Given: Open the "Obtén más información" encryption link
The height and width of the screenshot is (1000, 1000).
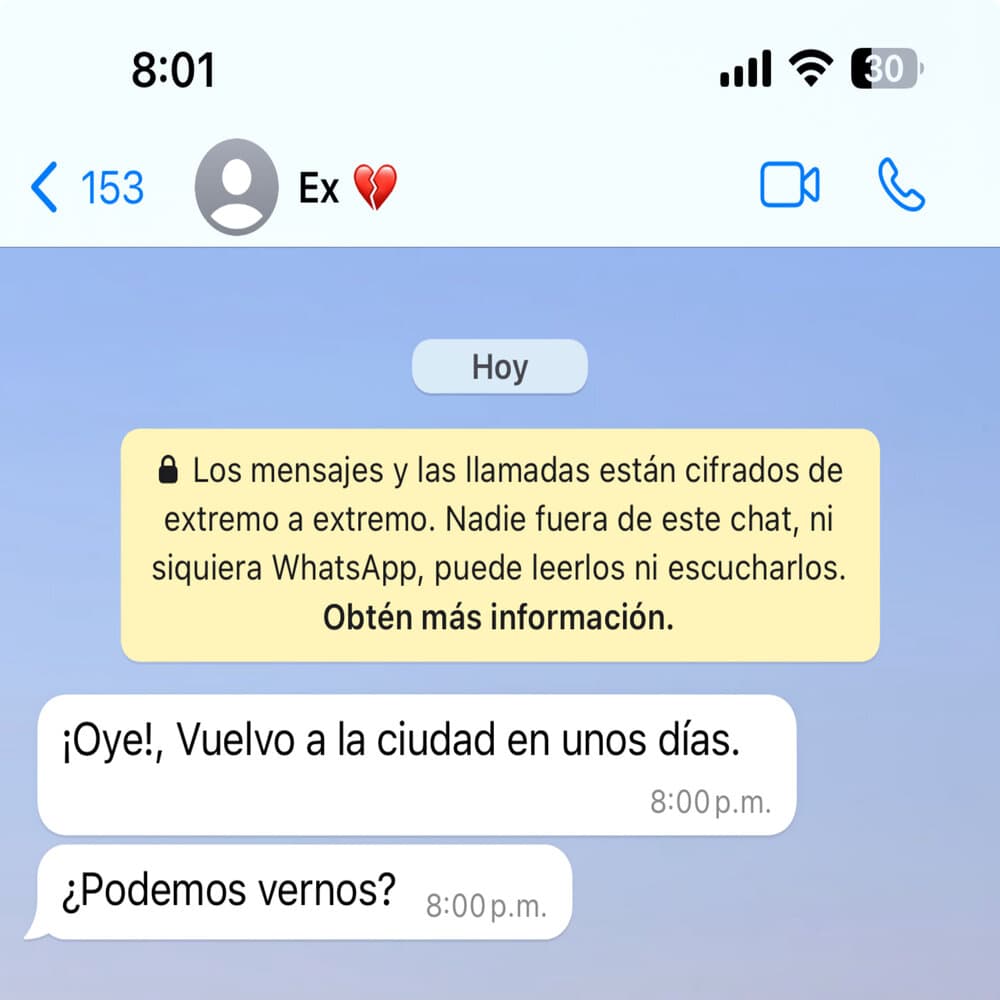Looking at the screenshot, I should 498,618.
